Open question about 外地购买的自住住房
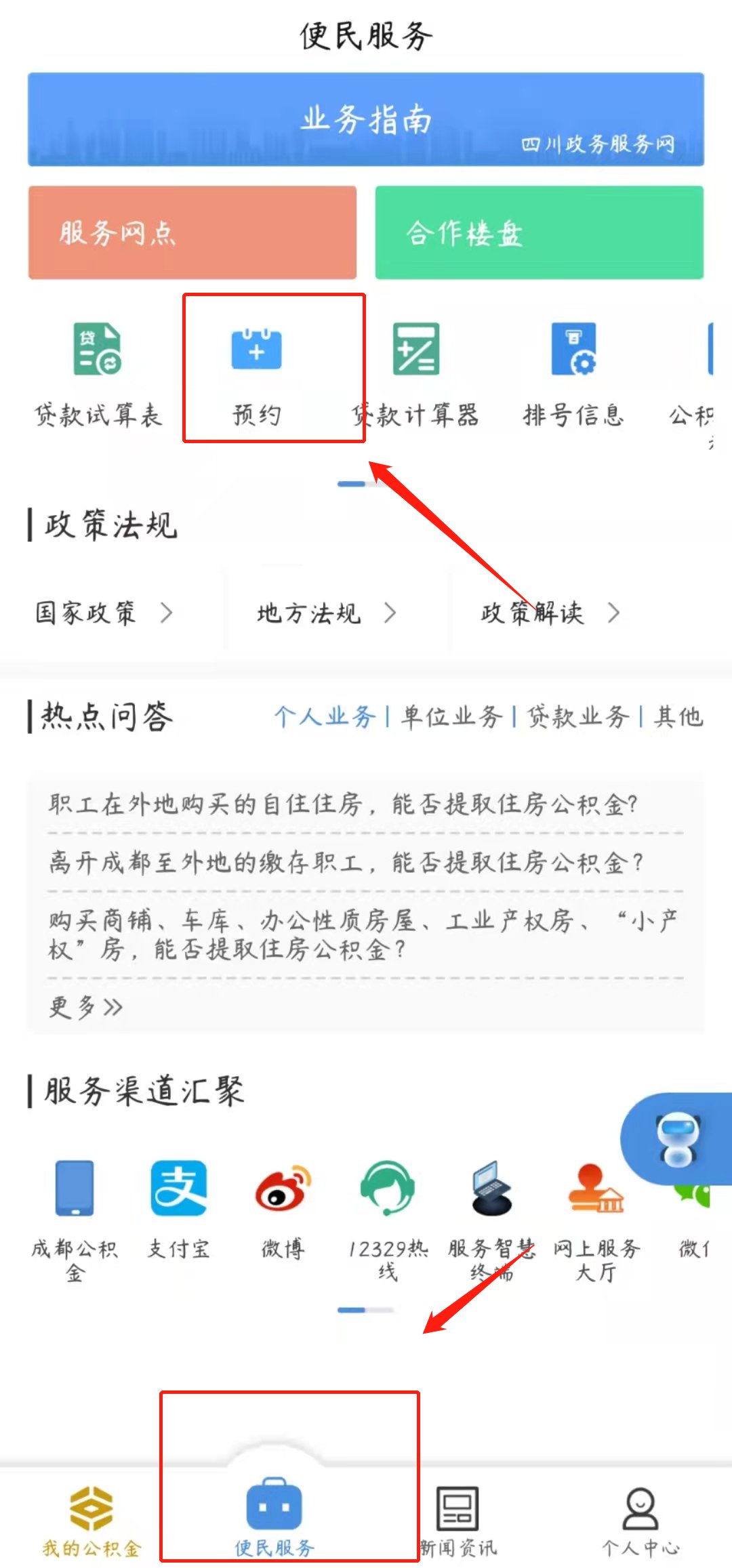The width and height of the screenshot is (732, 1568). pyautogui.click(x=343, y=804)
